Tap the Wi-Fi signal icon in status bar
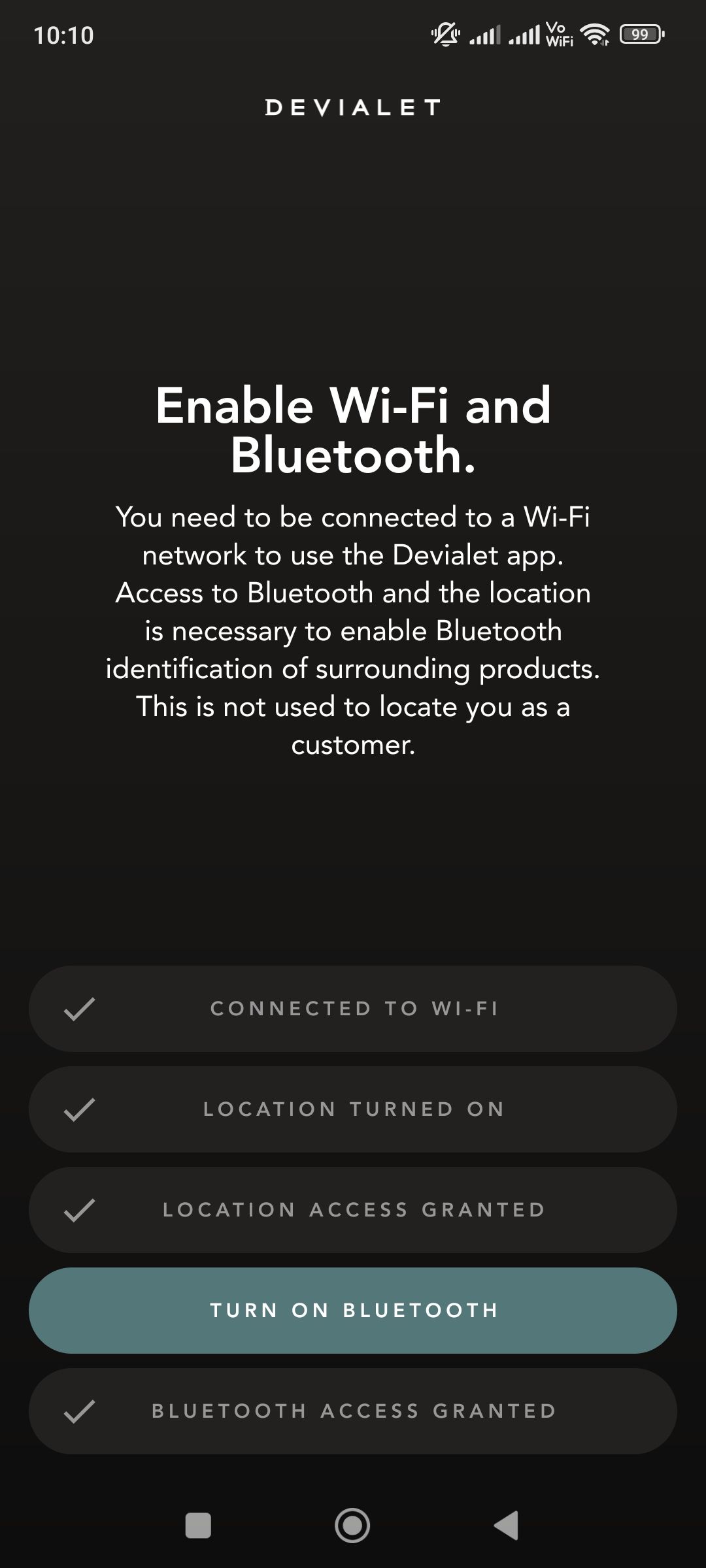Viewport: 706px width, 1568px height. [596, 34]
